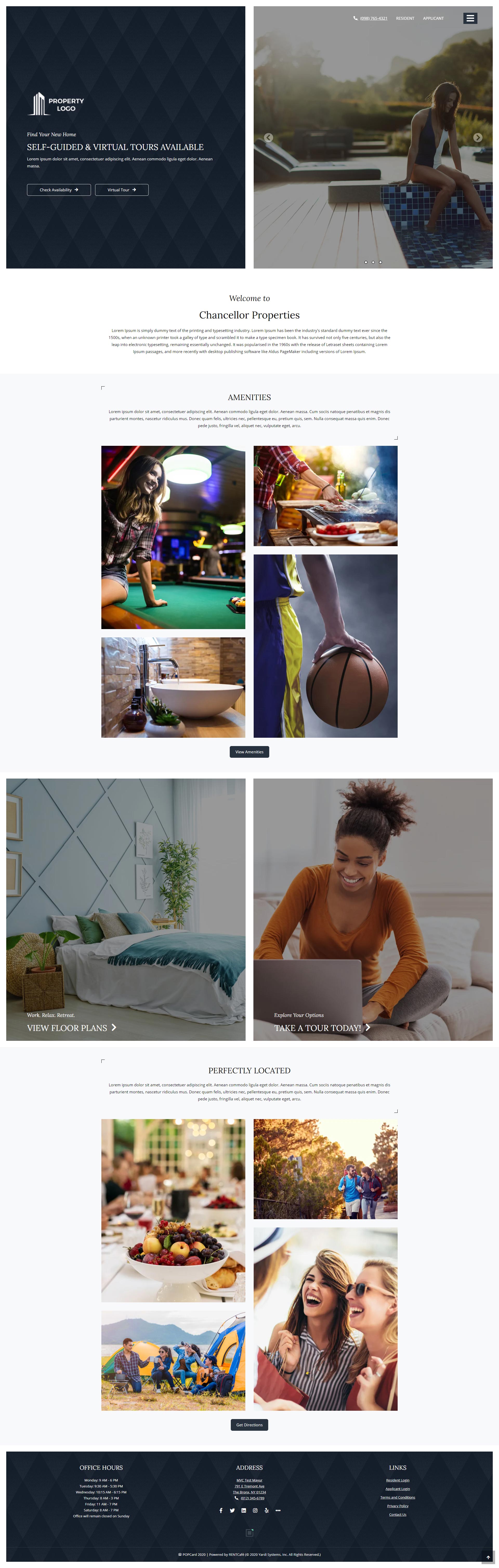Screen dimensions: 499x1568
Task: Open Terms and Conditions
Action: point(397,1497)
